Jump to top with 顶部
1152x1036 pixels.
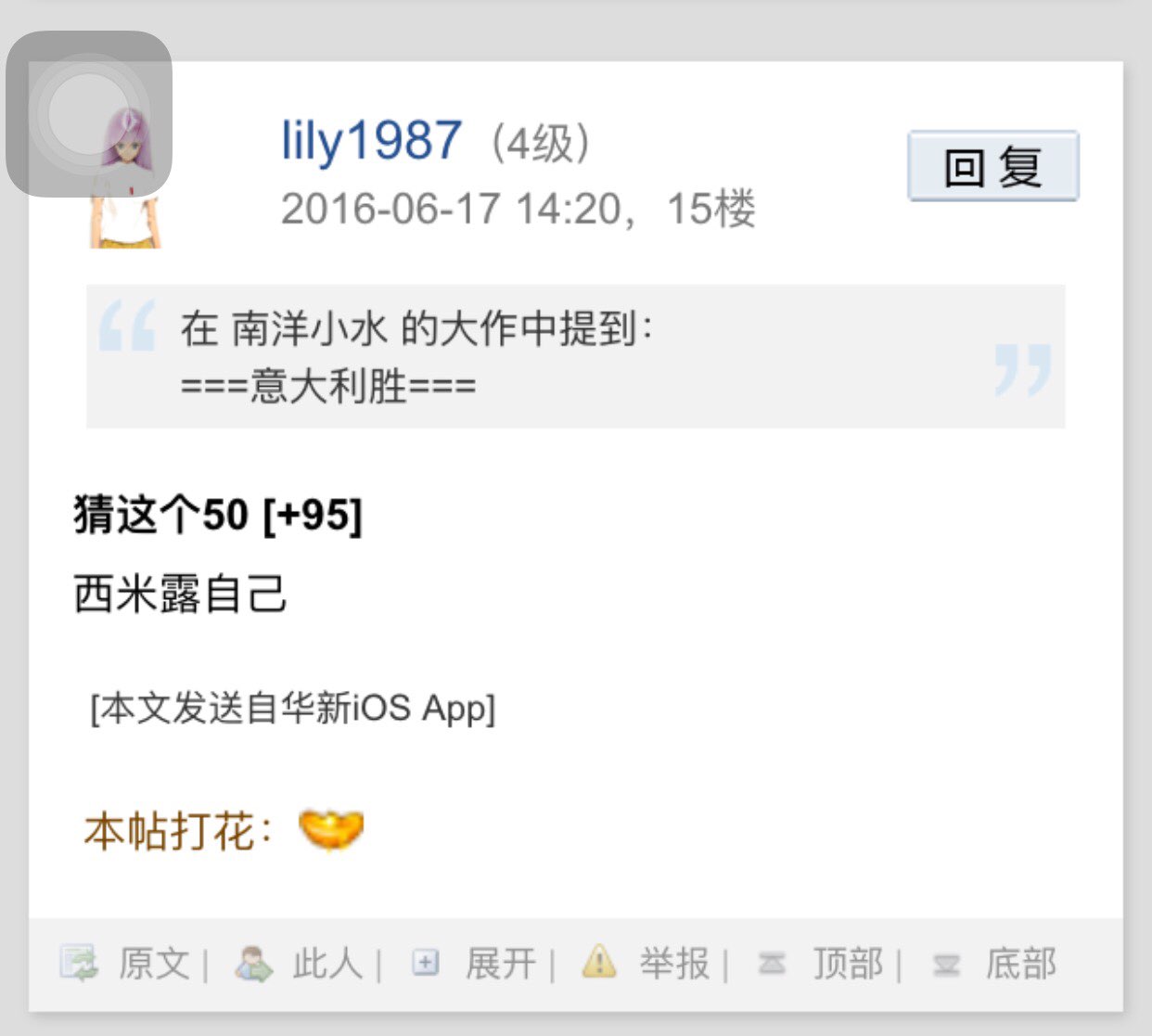847,964
